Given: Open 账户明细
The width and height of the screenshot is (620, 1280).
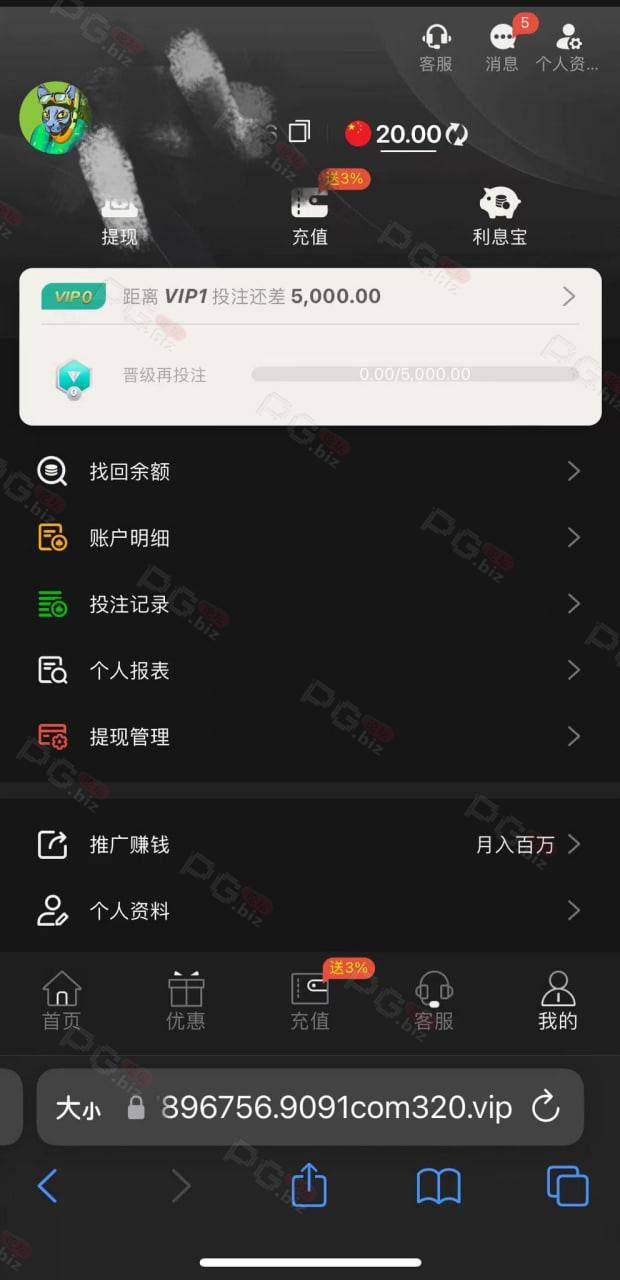Looking at the screenshot, I should pyautogui.click(x=310, y=538).
